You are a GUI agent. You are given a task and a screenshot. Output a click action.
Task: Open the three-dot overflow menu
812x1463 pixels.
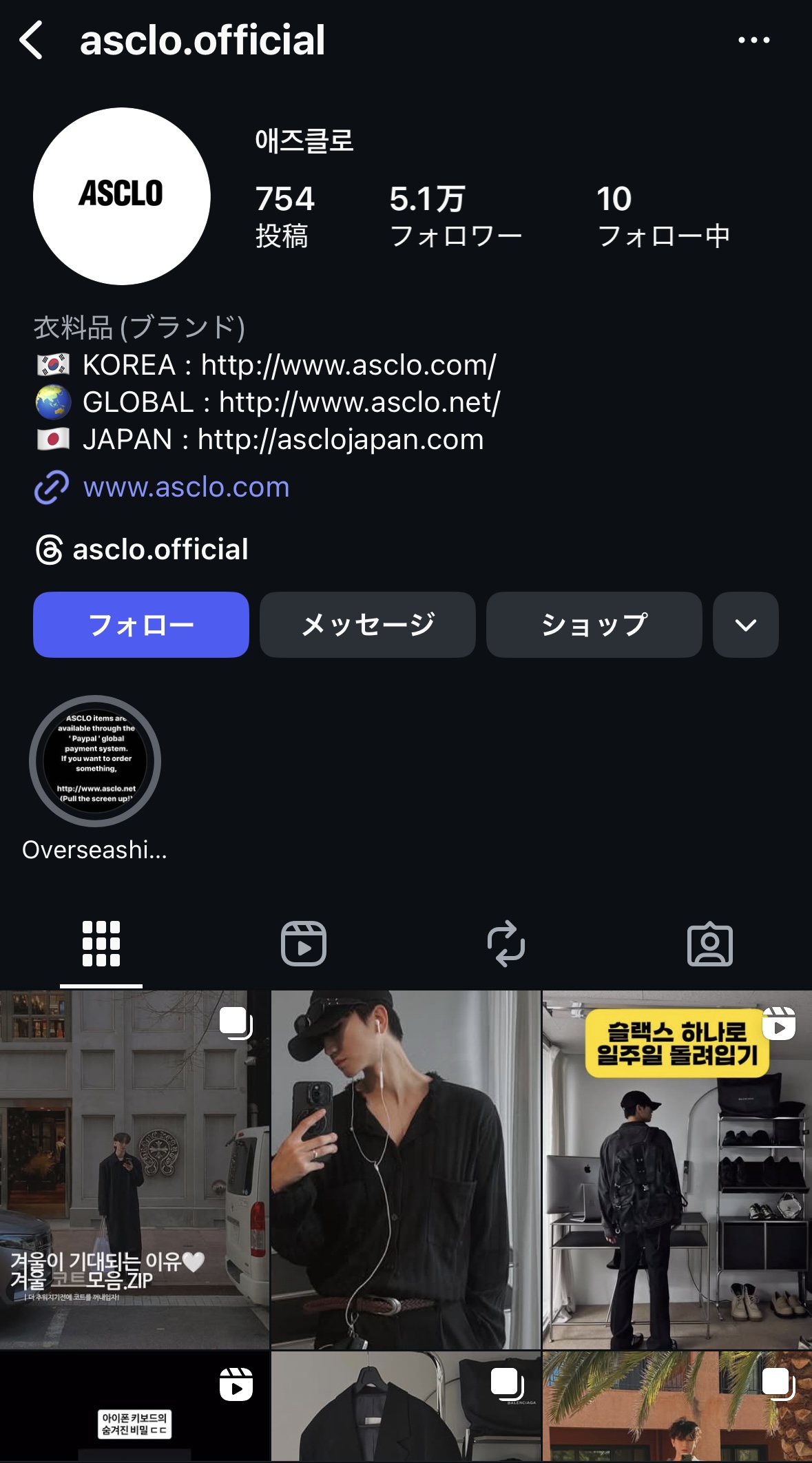click(x=753, y=40)
